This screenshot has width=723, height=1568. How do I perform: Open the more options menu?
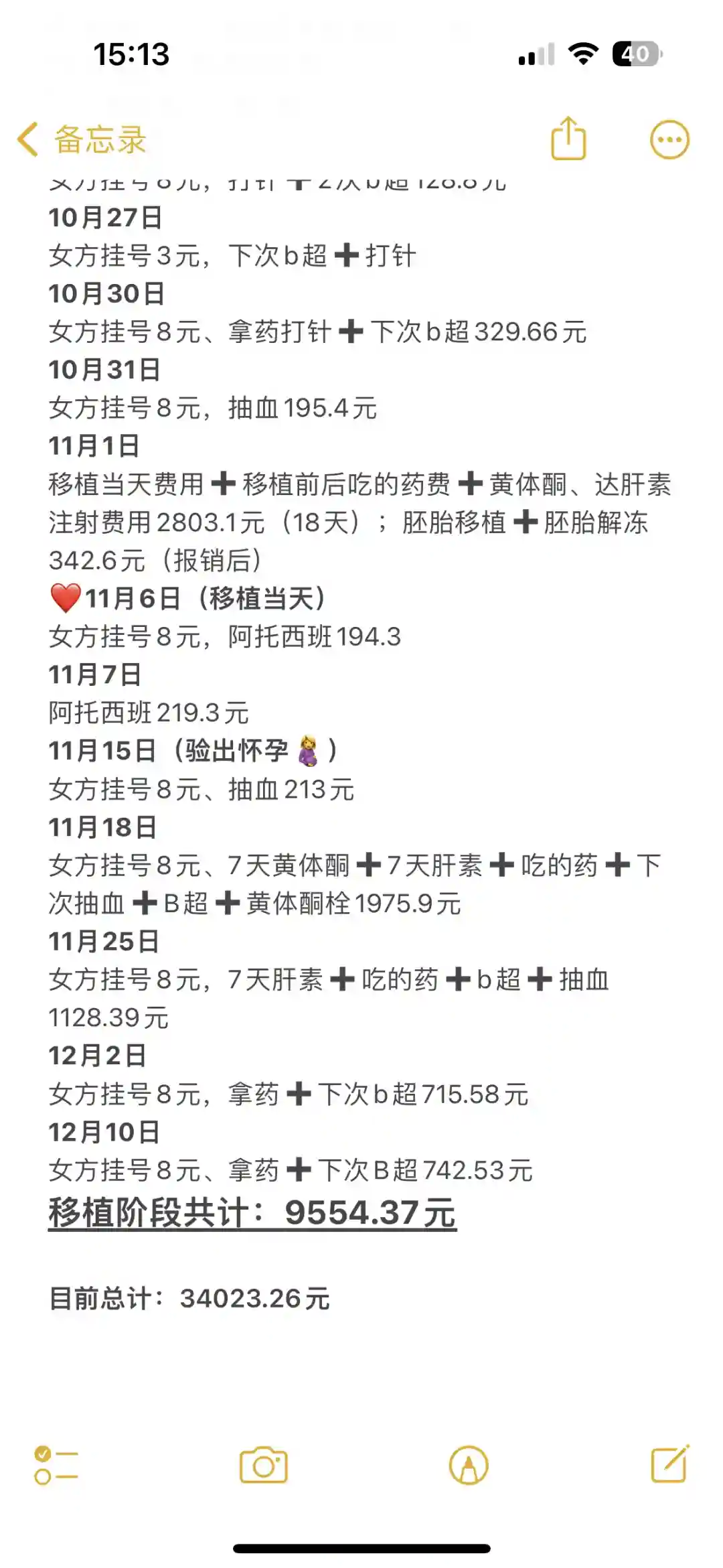tap(669, 140)
